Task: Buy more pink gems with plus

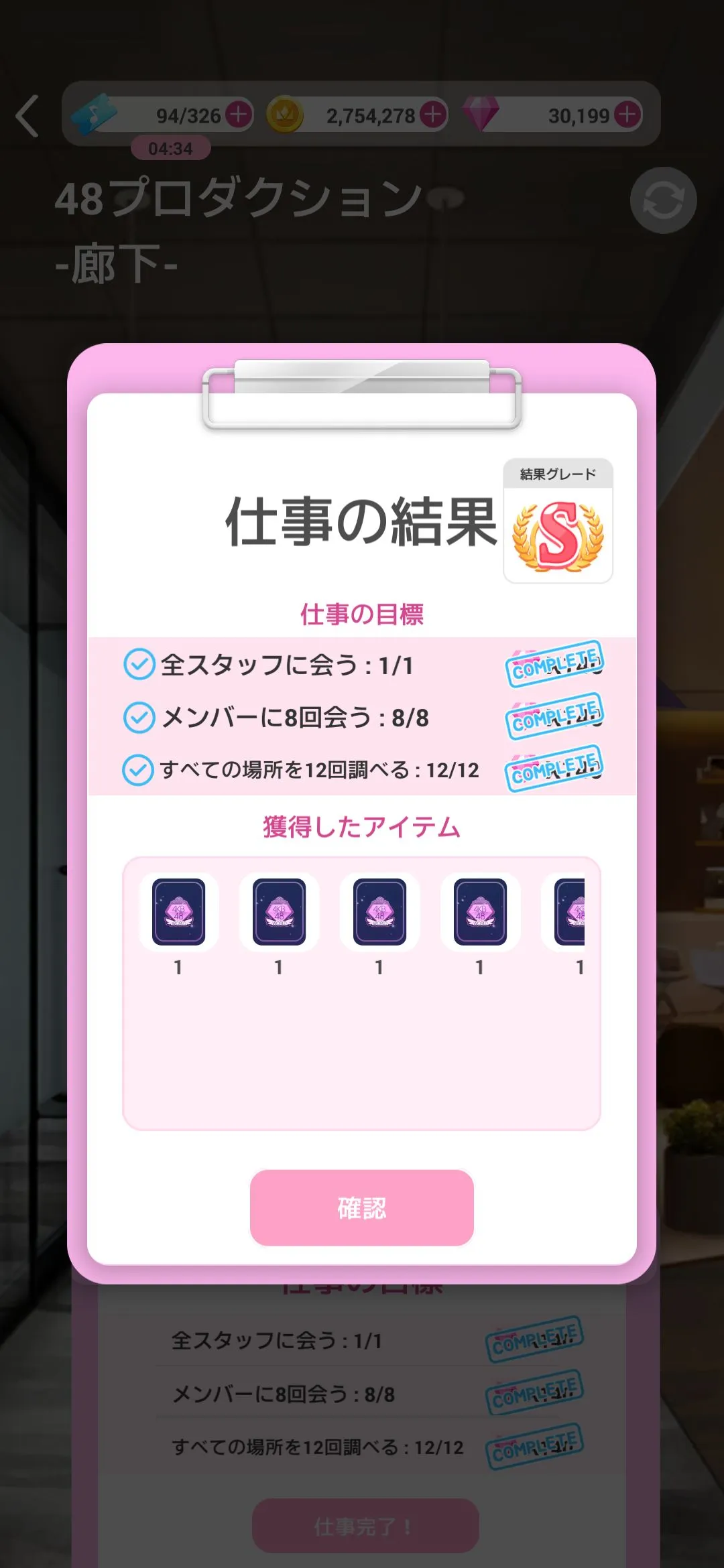Action: [627, 115]
